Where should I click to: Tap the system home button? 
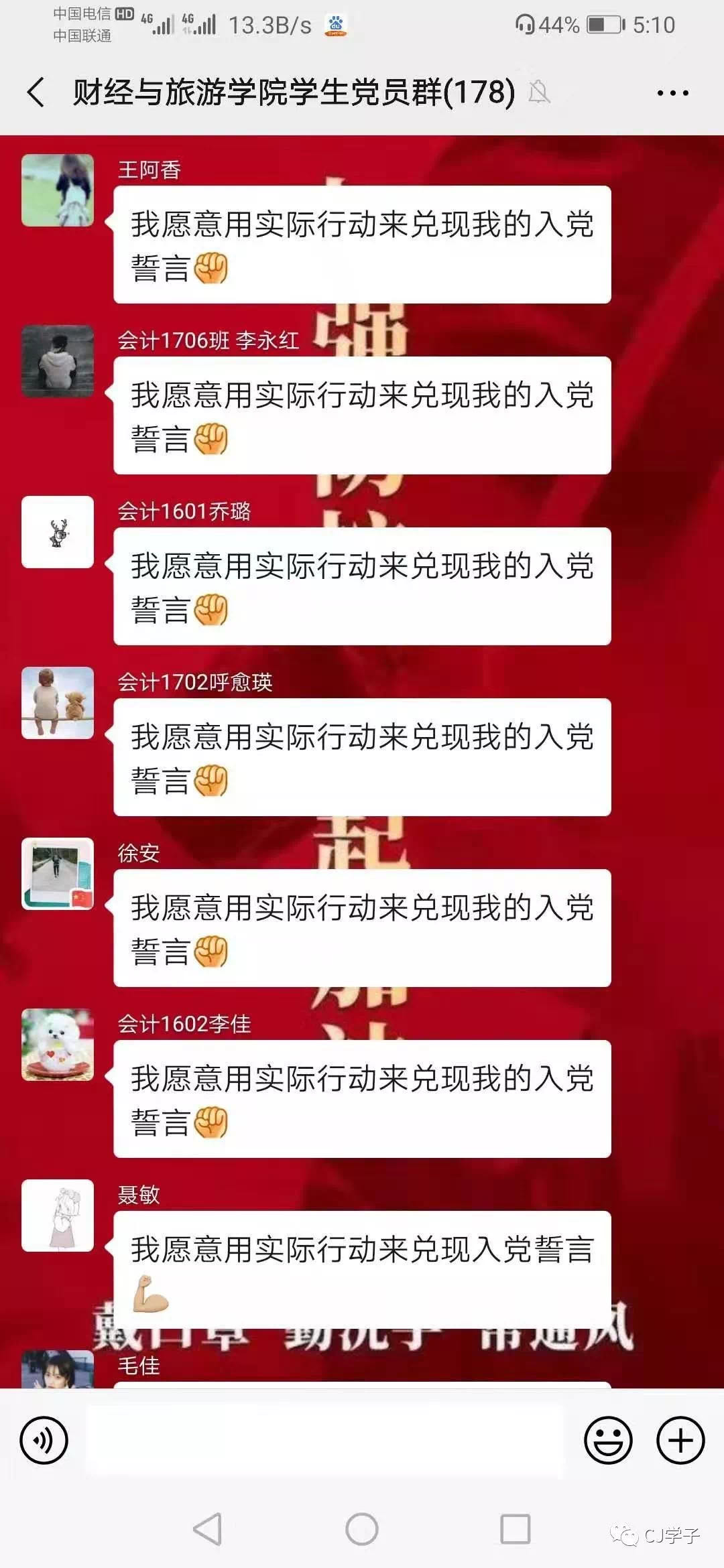[x=362, y=1529]
